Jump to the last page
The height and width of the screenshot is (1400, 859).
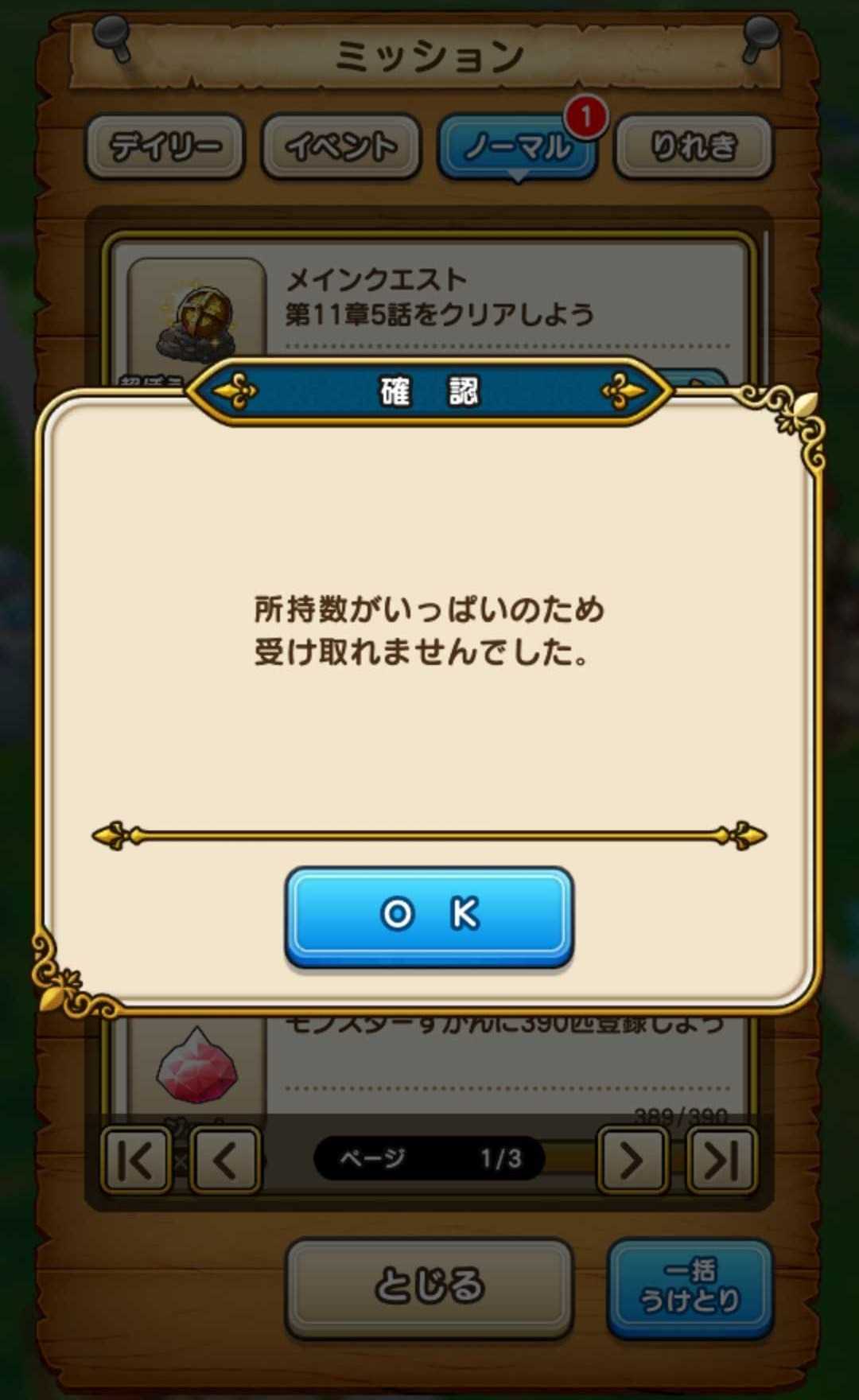(x=721, y=1160)
